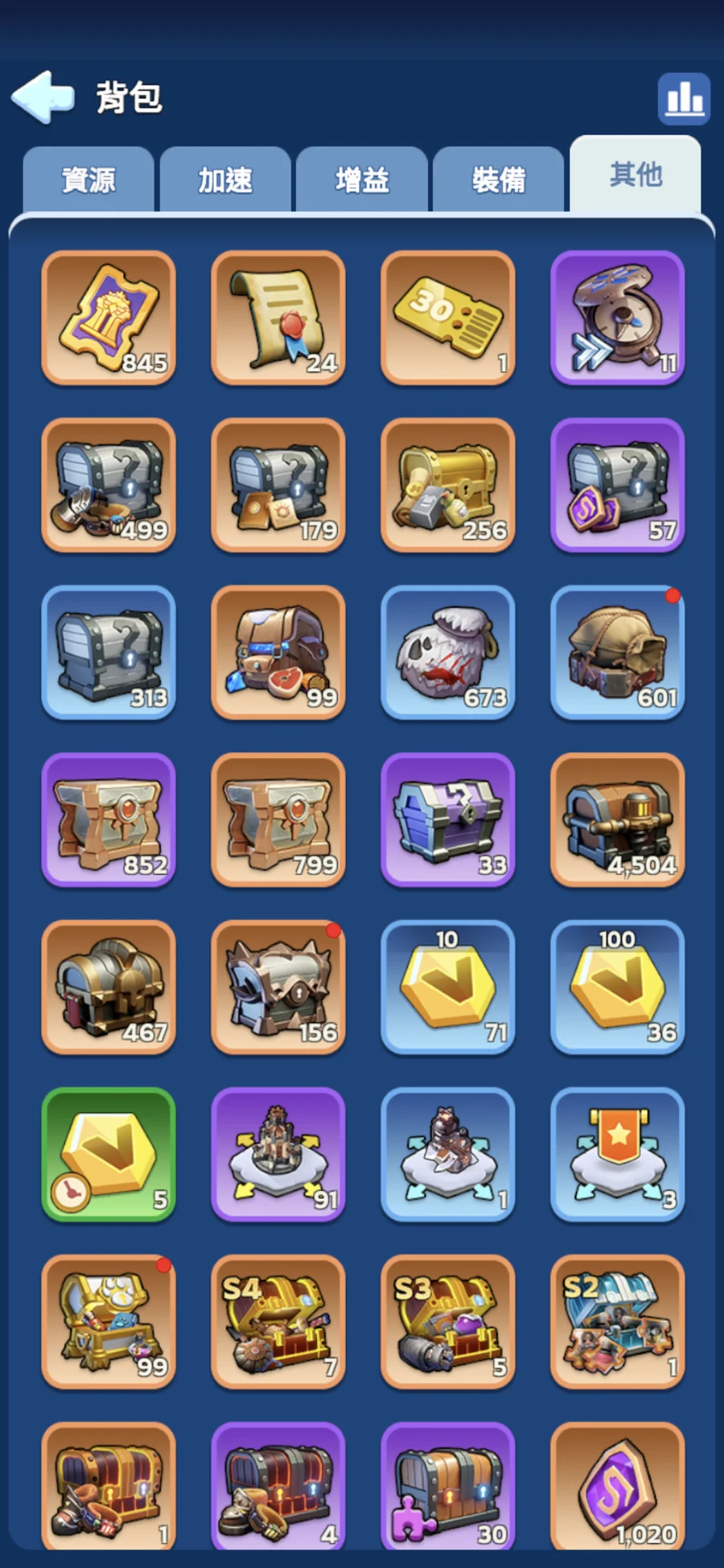Image resolution: width=724 pixels, height=1568 pixels.
Task: Open the sack item showing 601
Action: tap(618, 652)
